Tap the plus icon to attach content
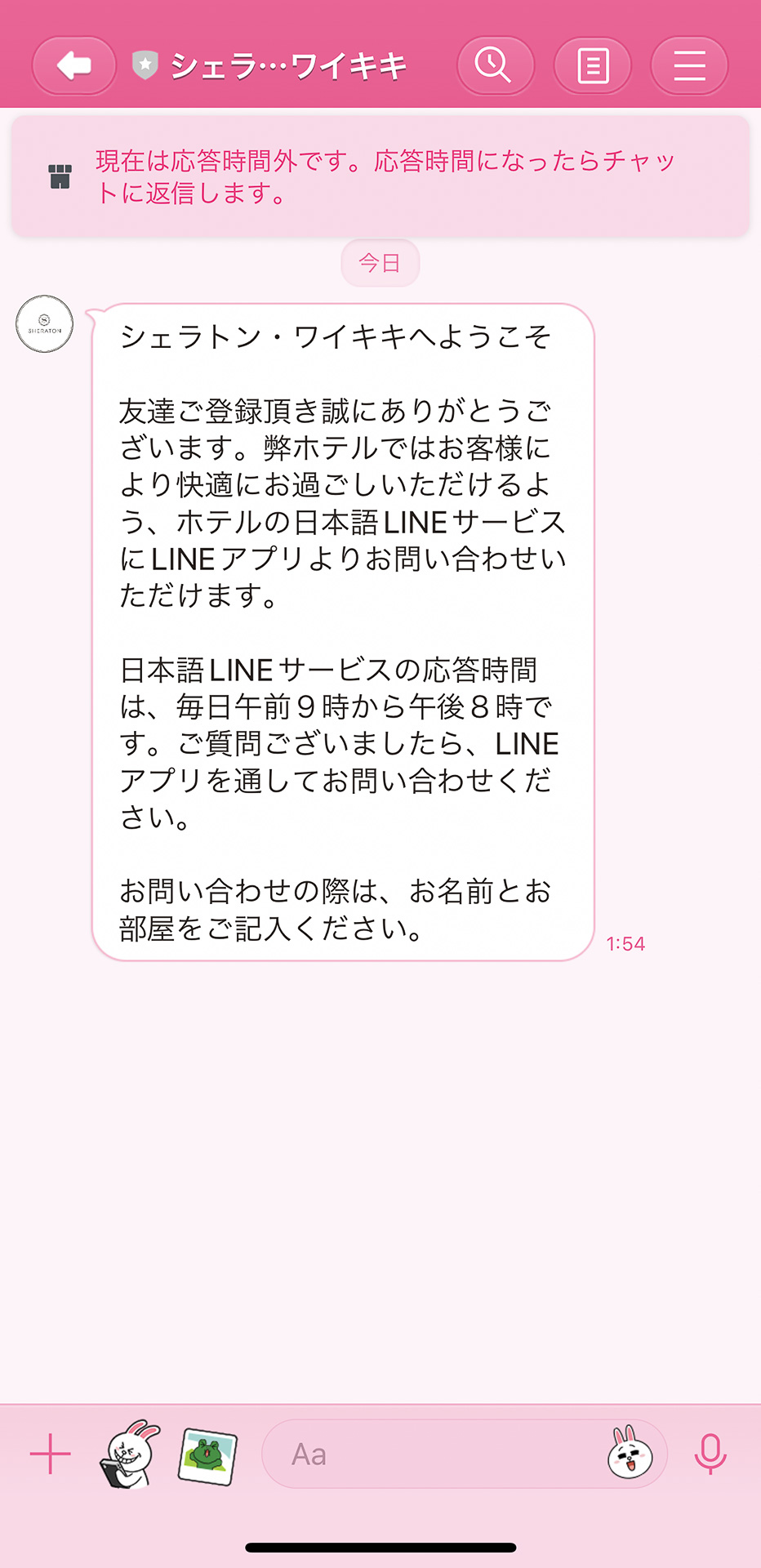This screenshot has height=1568, width=761. pos(49,1454)
